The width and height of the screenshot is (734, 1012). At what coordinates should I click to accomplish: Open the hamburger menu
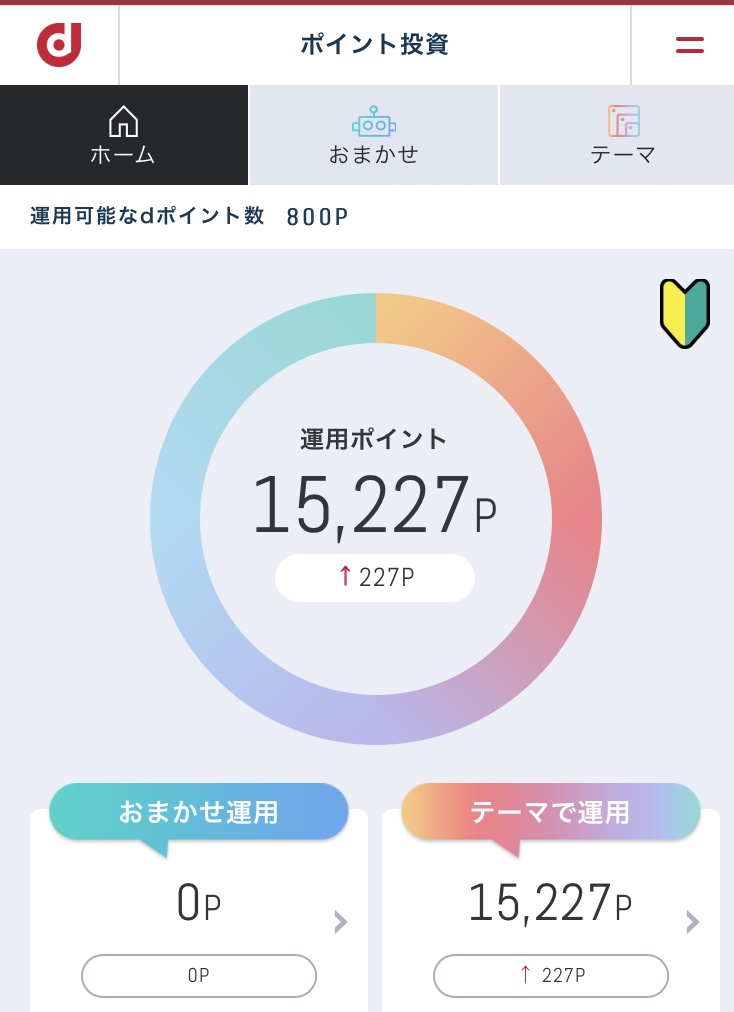689,45
